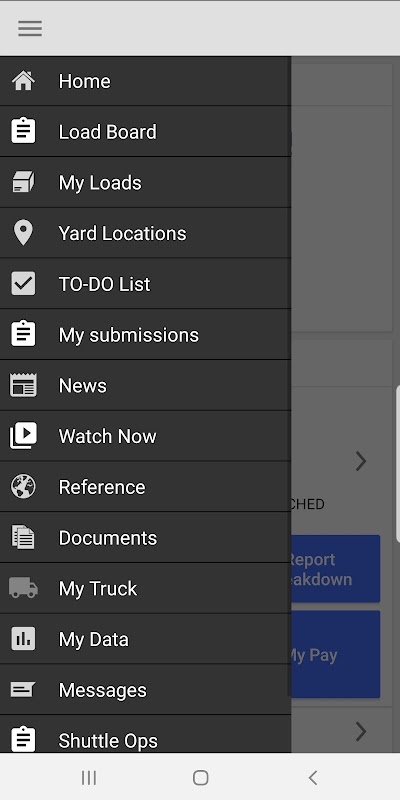Open Messages

145,690
